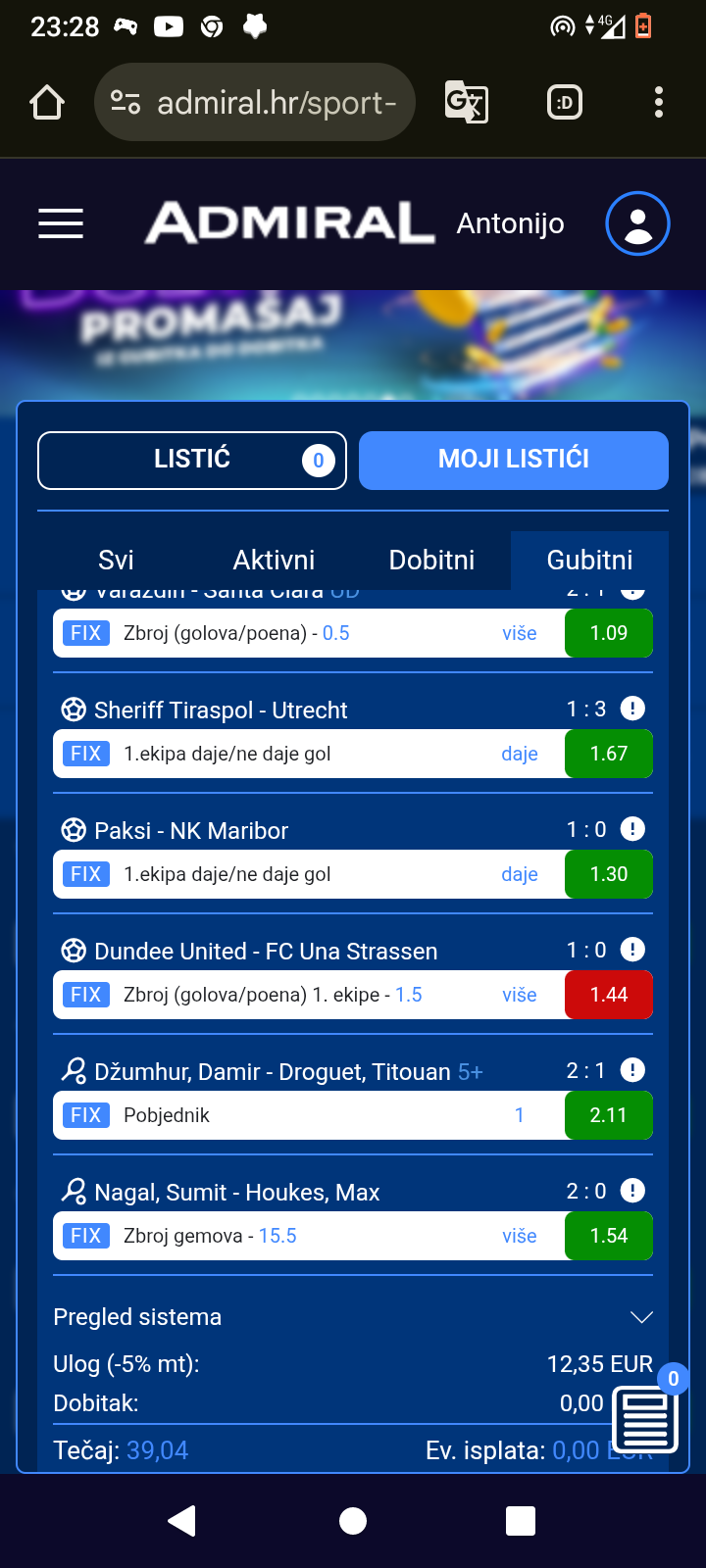Image resolution: width=706 pixels, height=1568 pixels.
Task: Show info for Nagal - Houkes match
Action: pos(632,1191)
